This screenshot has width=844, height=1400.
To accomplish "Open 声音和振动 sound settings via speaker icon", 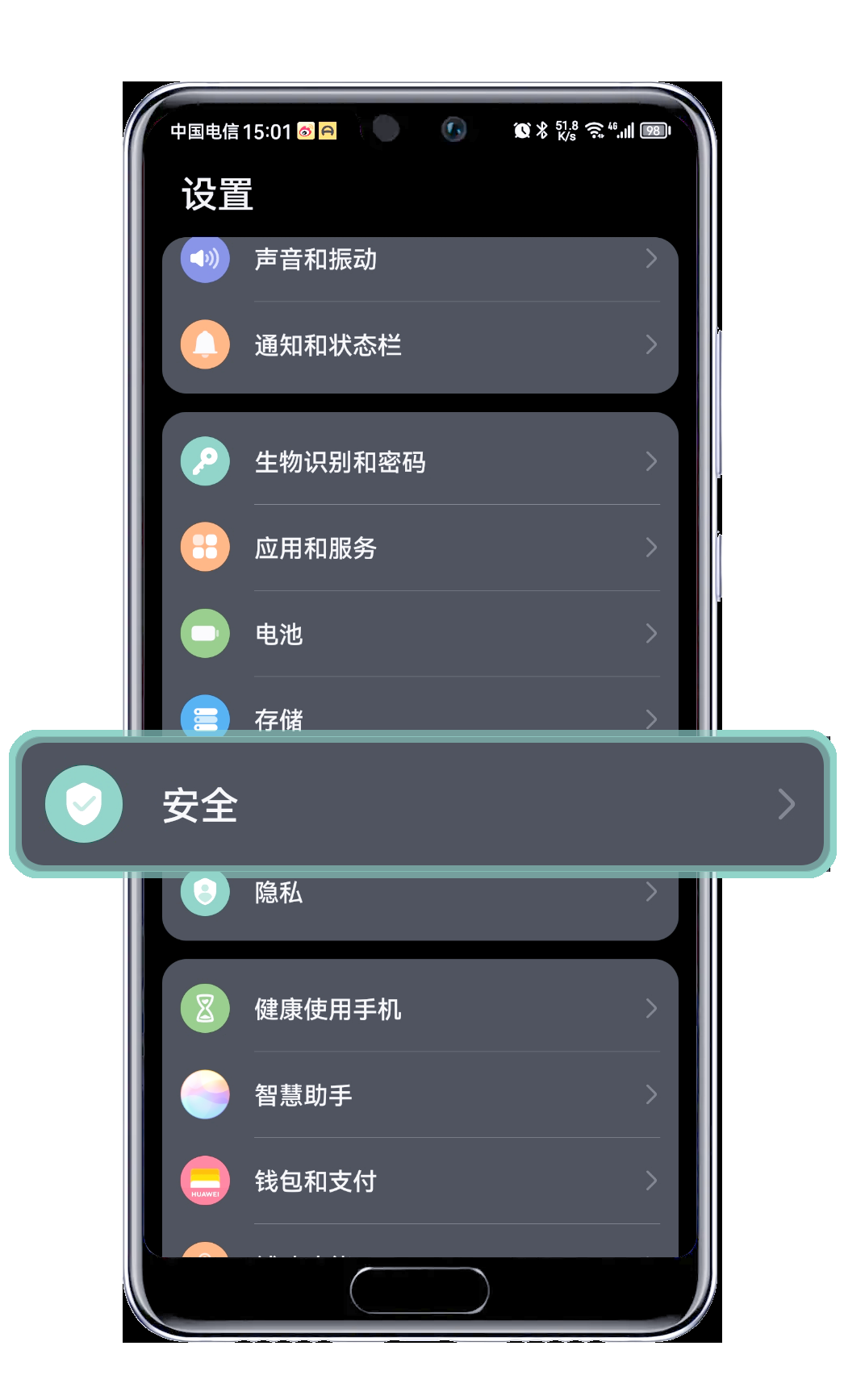I will coord(204,259).
